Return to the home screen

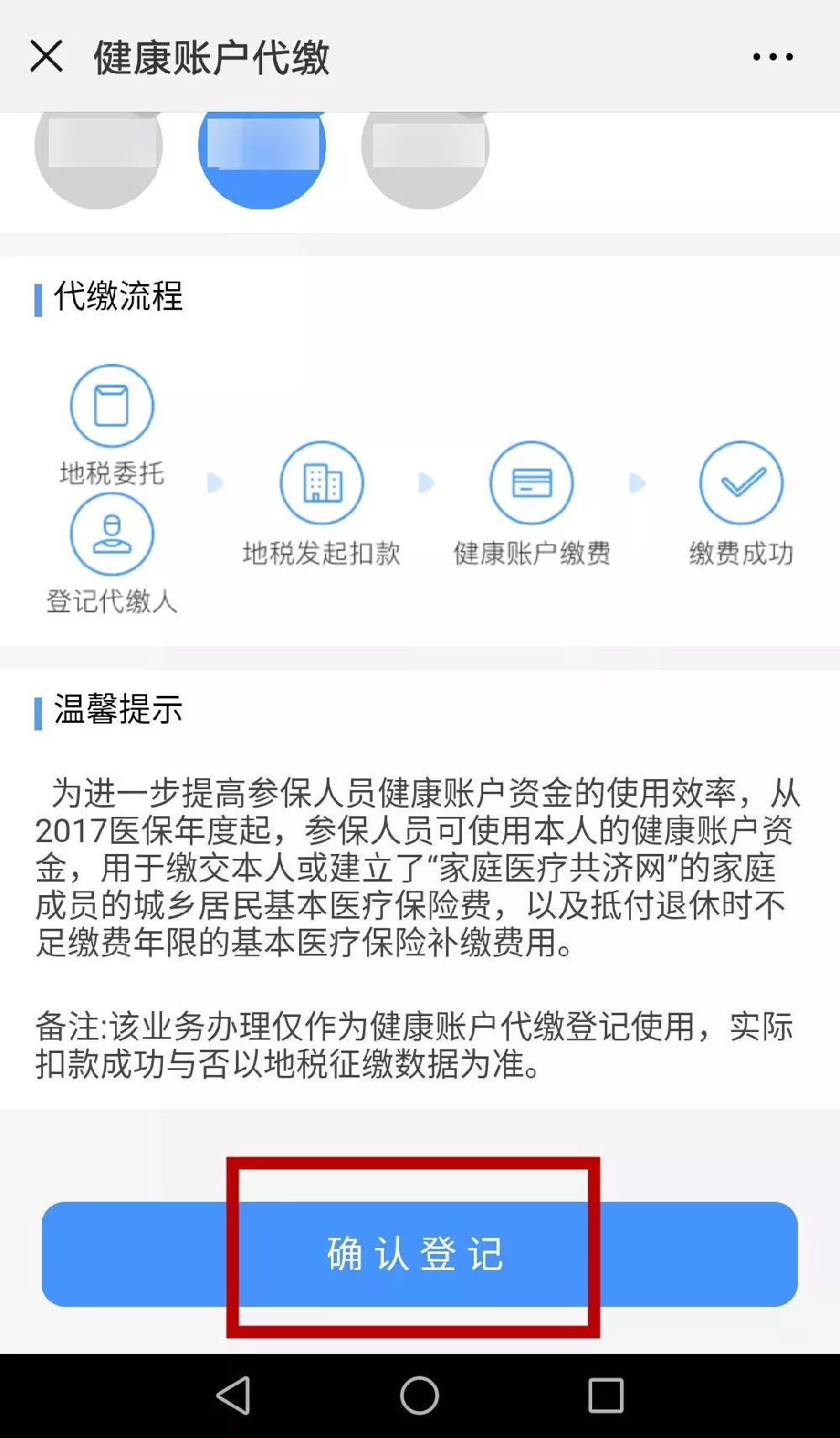(x=419, y=1396)
